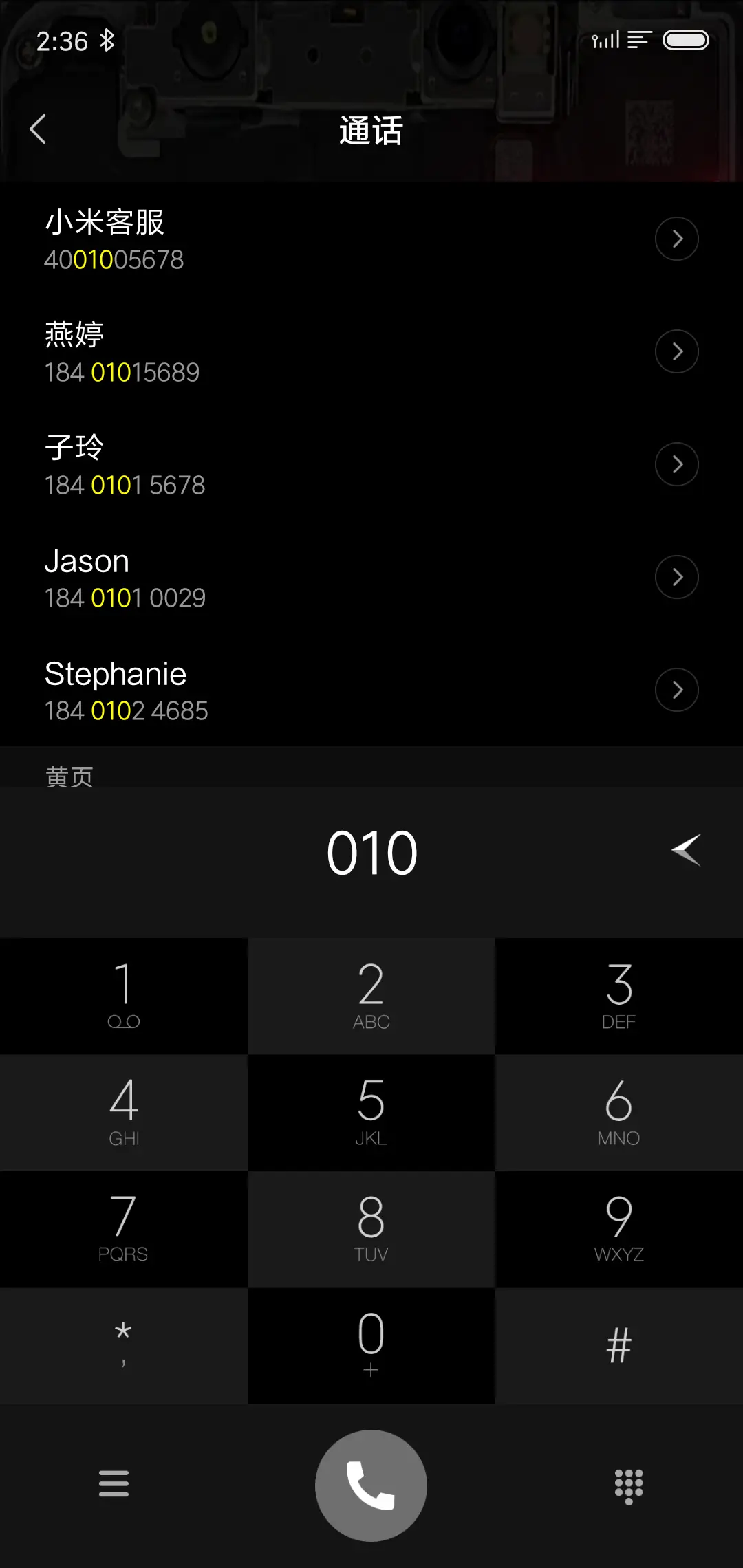
Task: Expand details for Jason's call entry
Action: (x=677, y=577)
